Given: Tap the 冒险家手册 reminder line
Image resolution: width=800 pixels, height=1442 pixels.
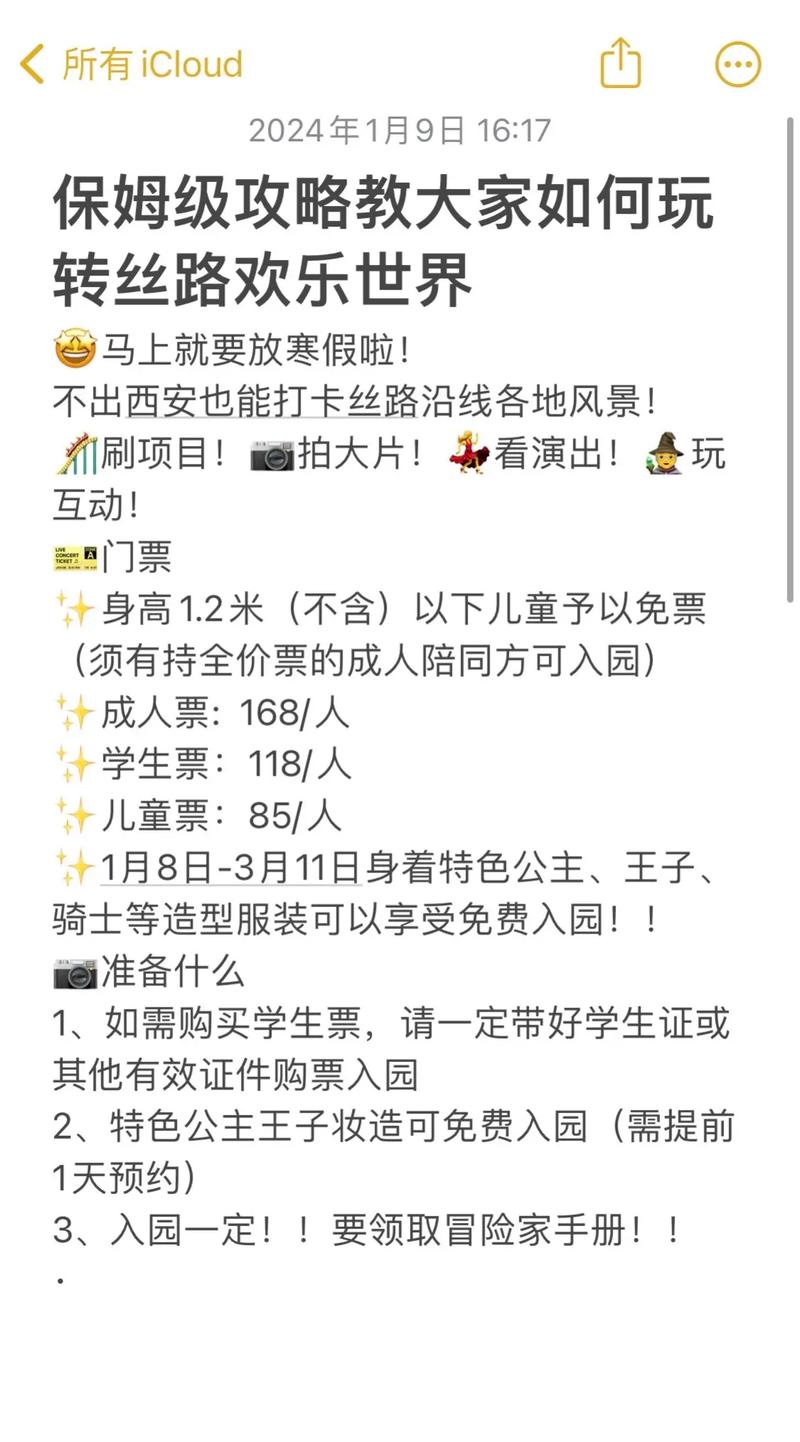Looking at the screenshot, I should pos(365,1233).
